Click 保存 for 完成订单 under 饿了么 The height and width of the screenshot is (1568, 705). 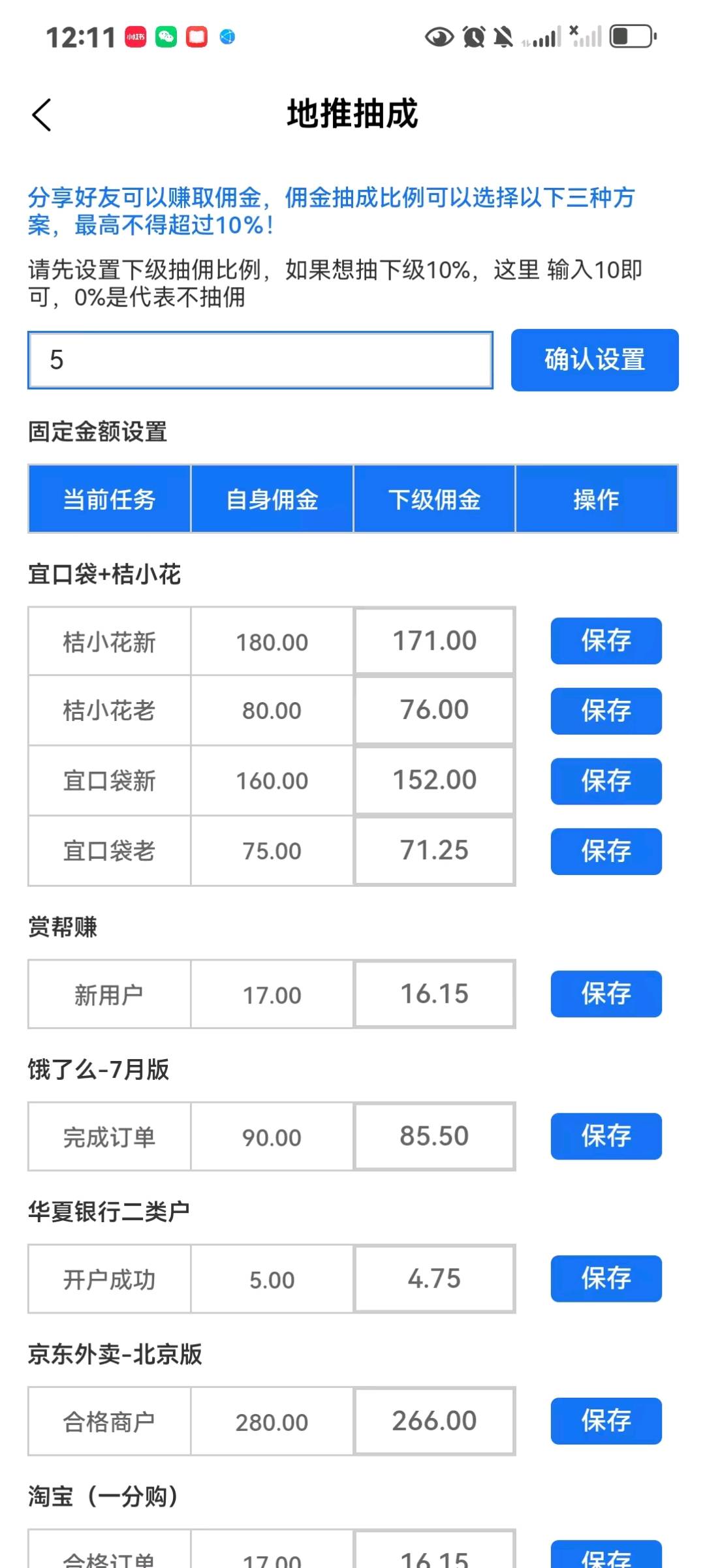(606, 1136)
